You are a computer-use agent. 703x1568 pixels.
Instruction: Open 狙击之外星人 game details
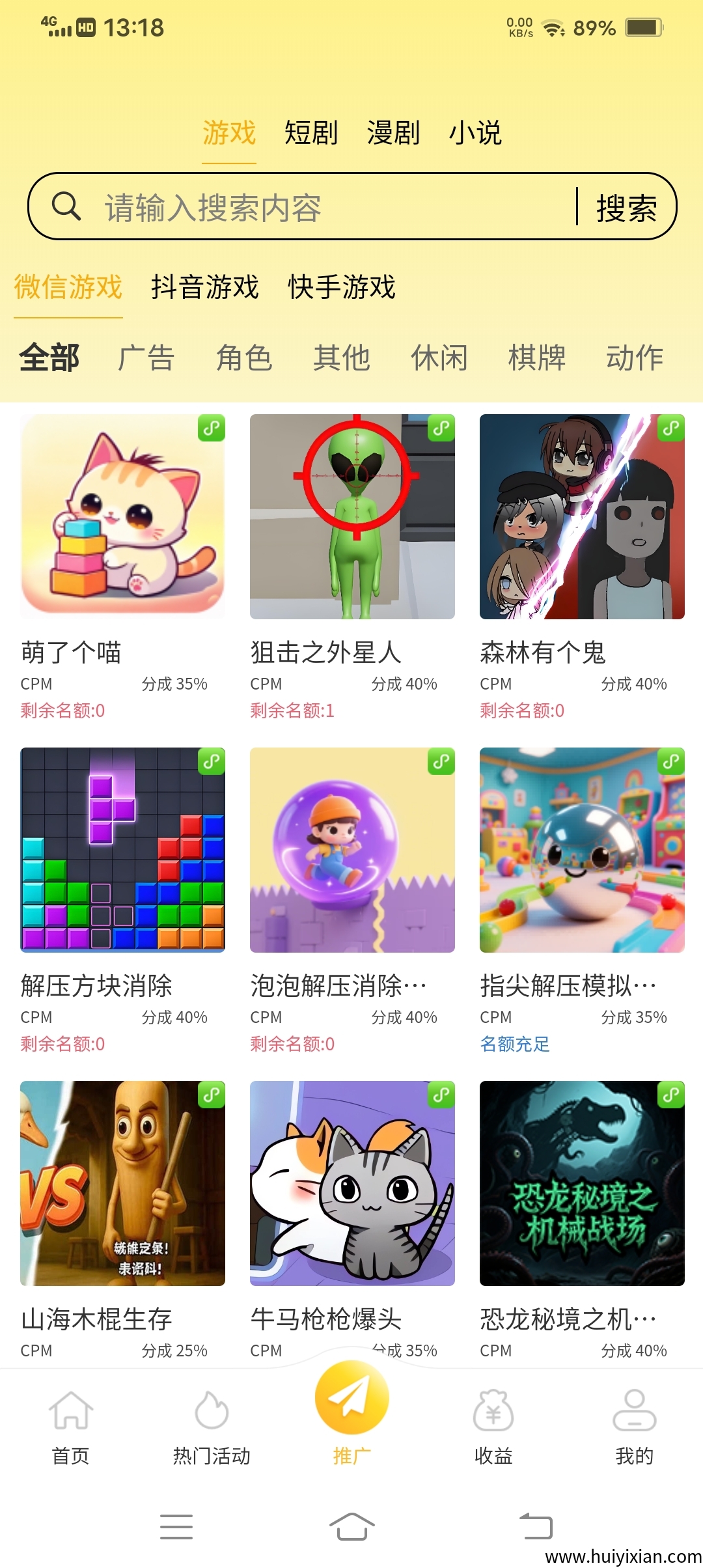pyautogui.click(x=352, y=517)
